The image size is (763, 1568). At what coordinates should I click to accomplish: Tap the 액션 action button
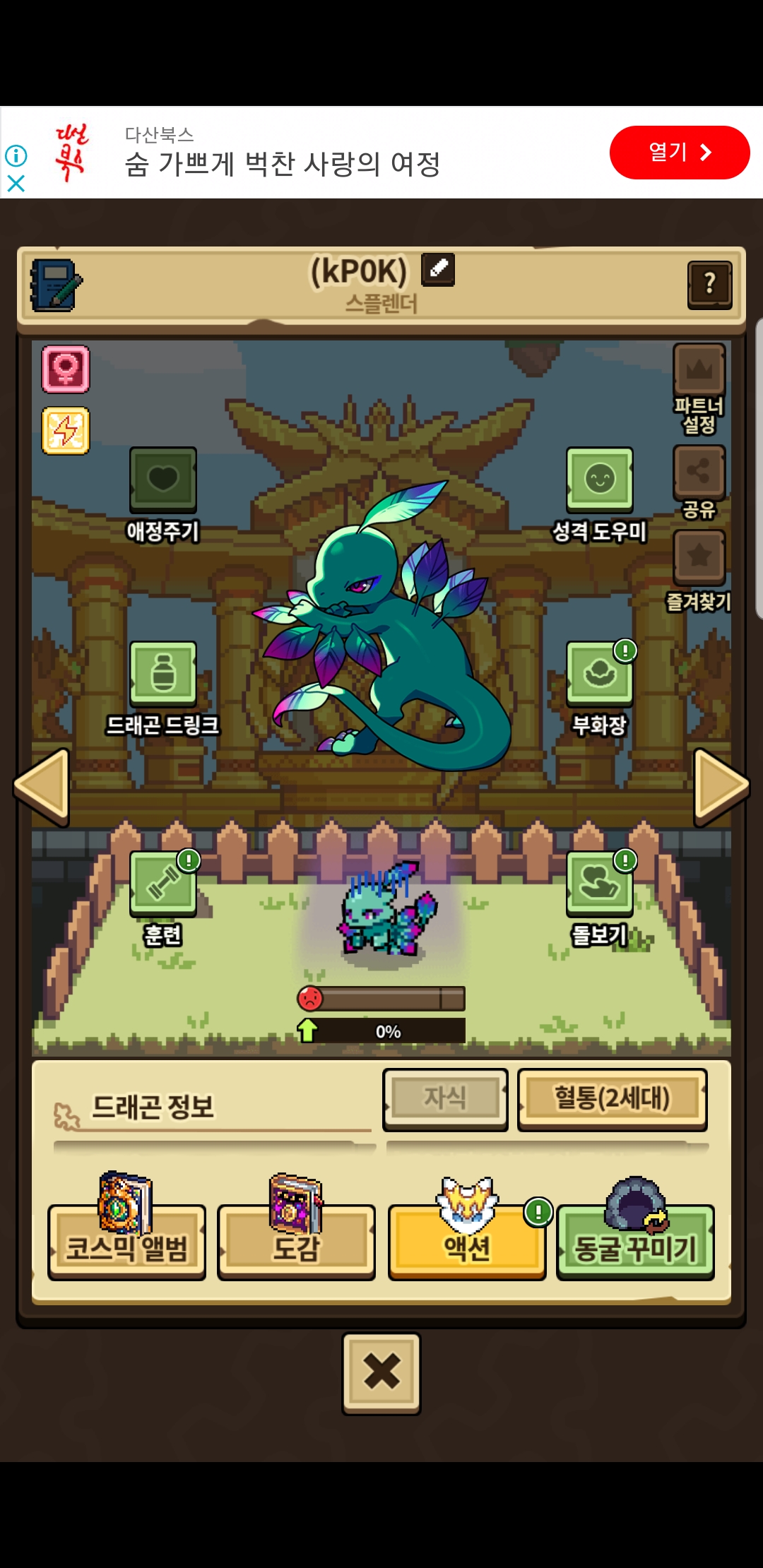click(466, 1245)
